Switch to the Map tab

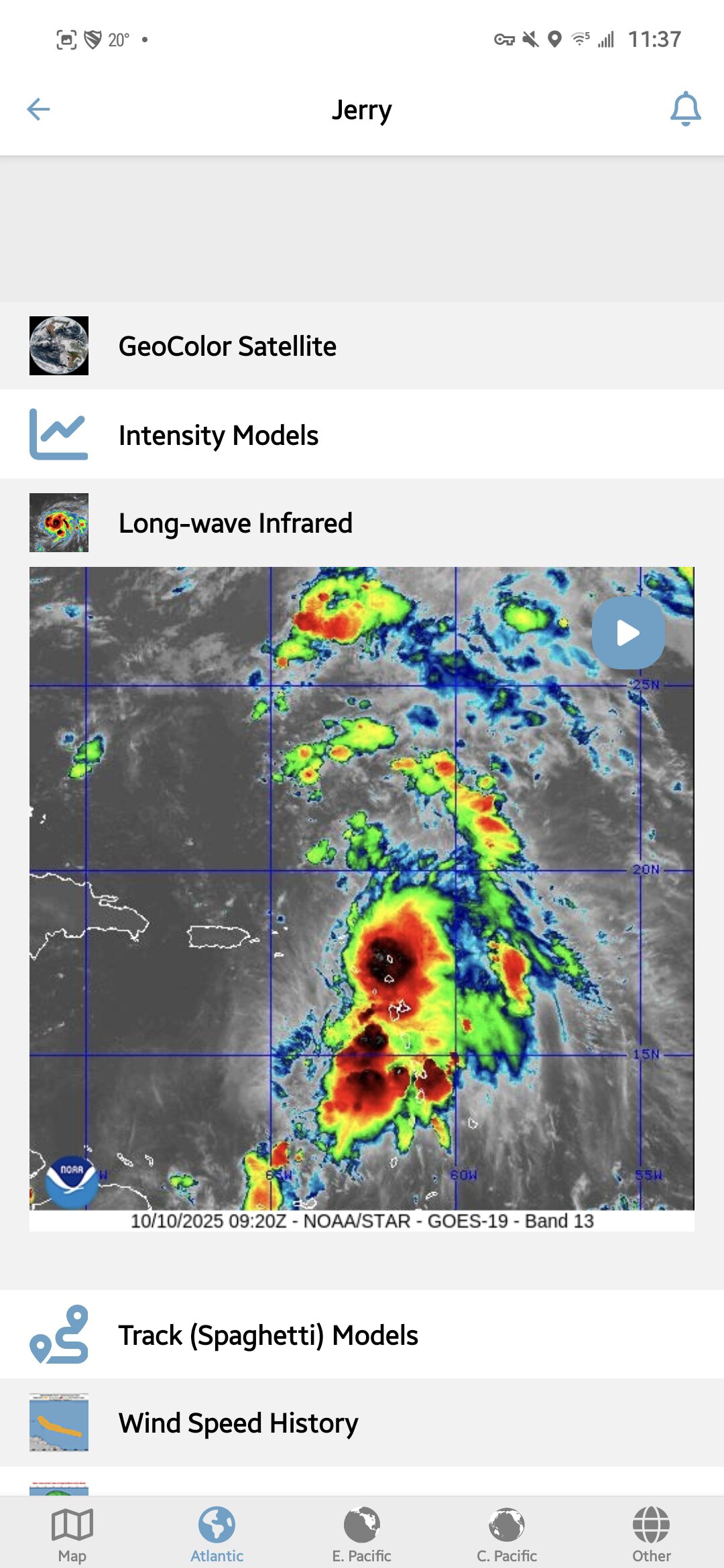[x=72, y=1534]
